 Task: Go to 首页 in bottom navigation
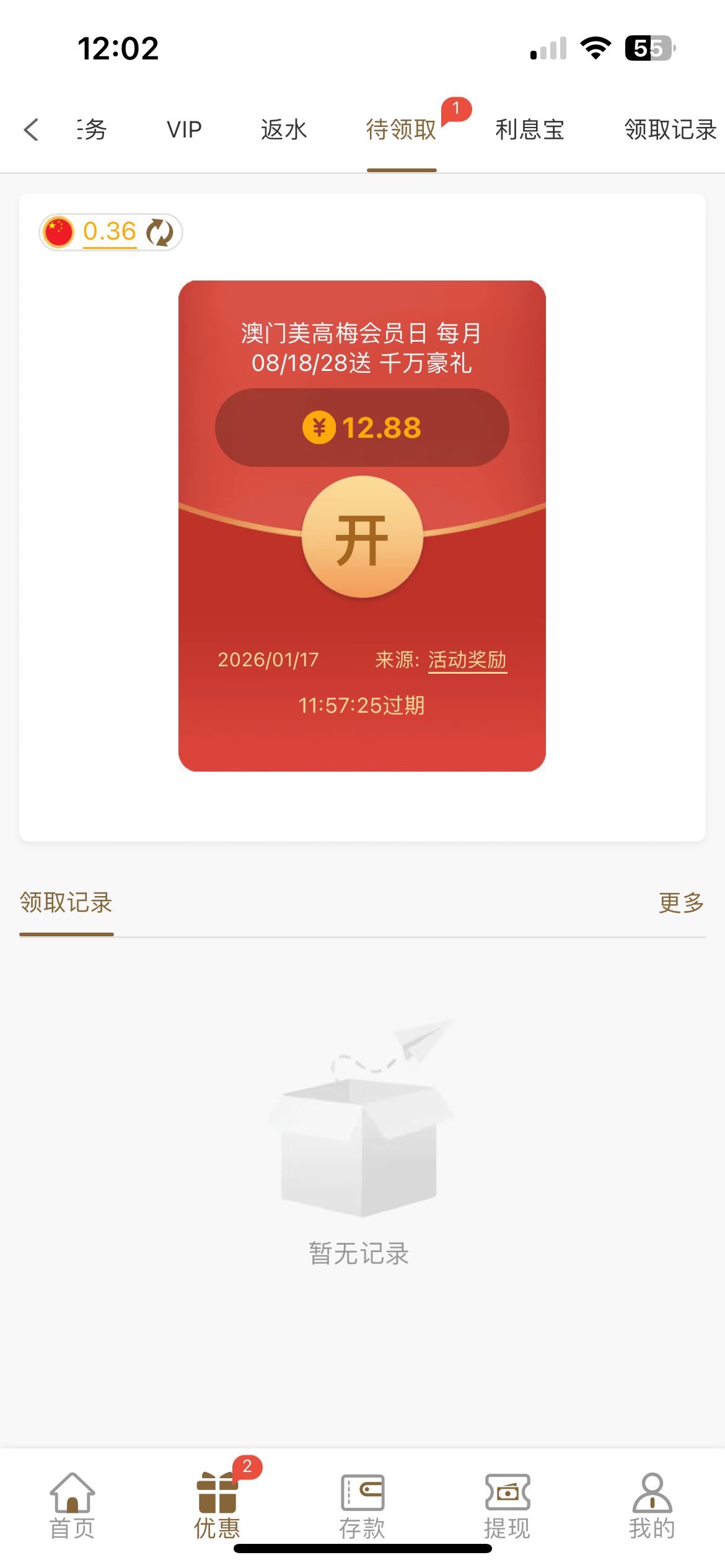72,1506
